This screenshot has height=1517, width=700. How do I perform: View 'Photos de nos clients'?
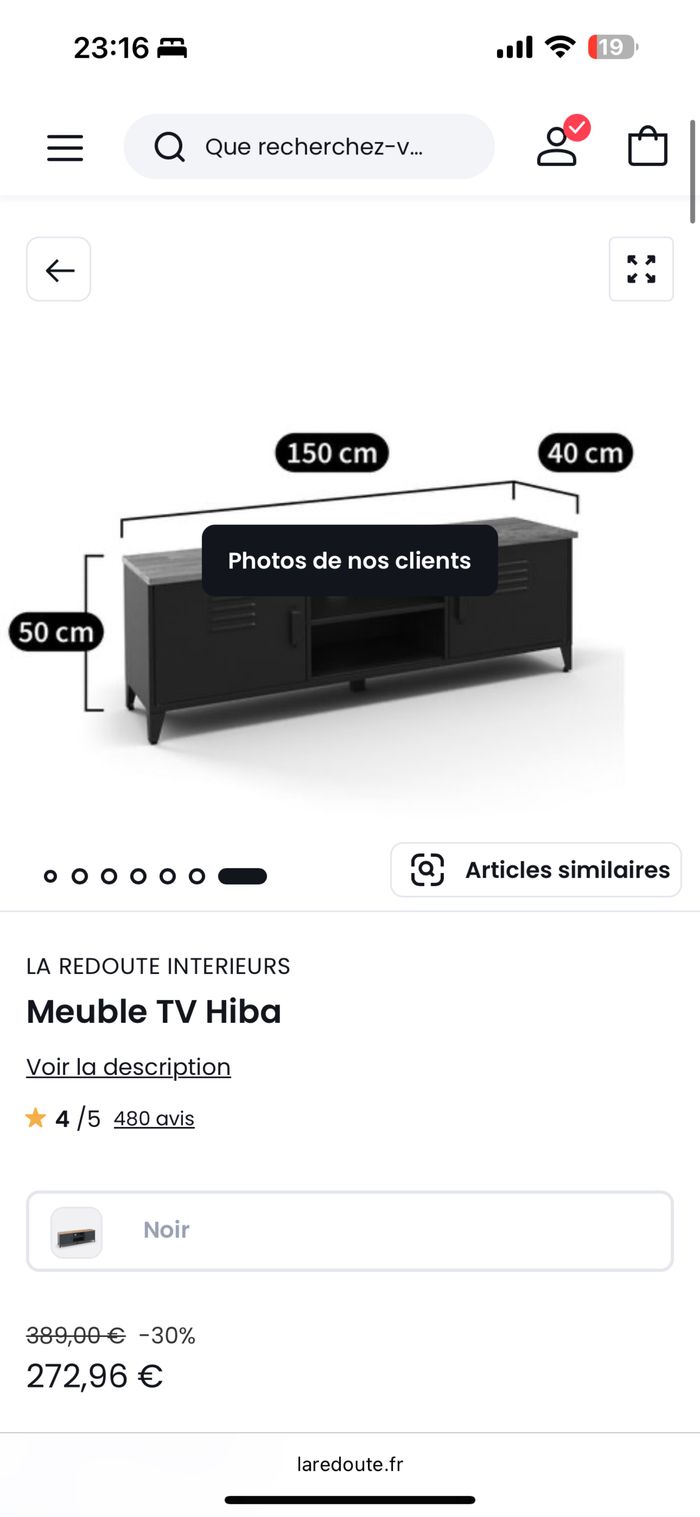[349, 560]
